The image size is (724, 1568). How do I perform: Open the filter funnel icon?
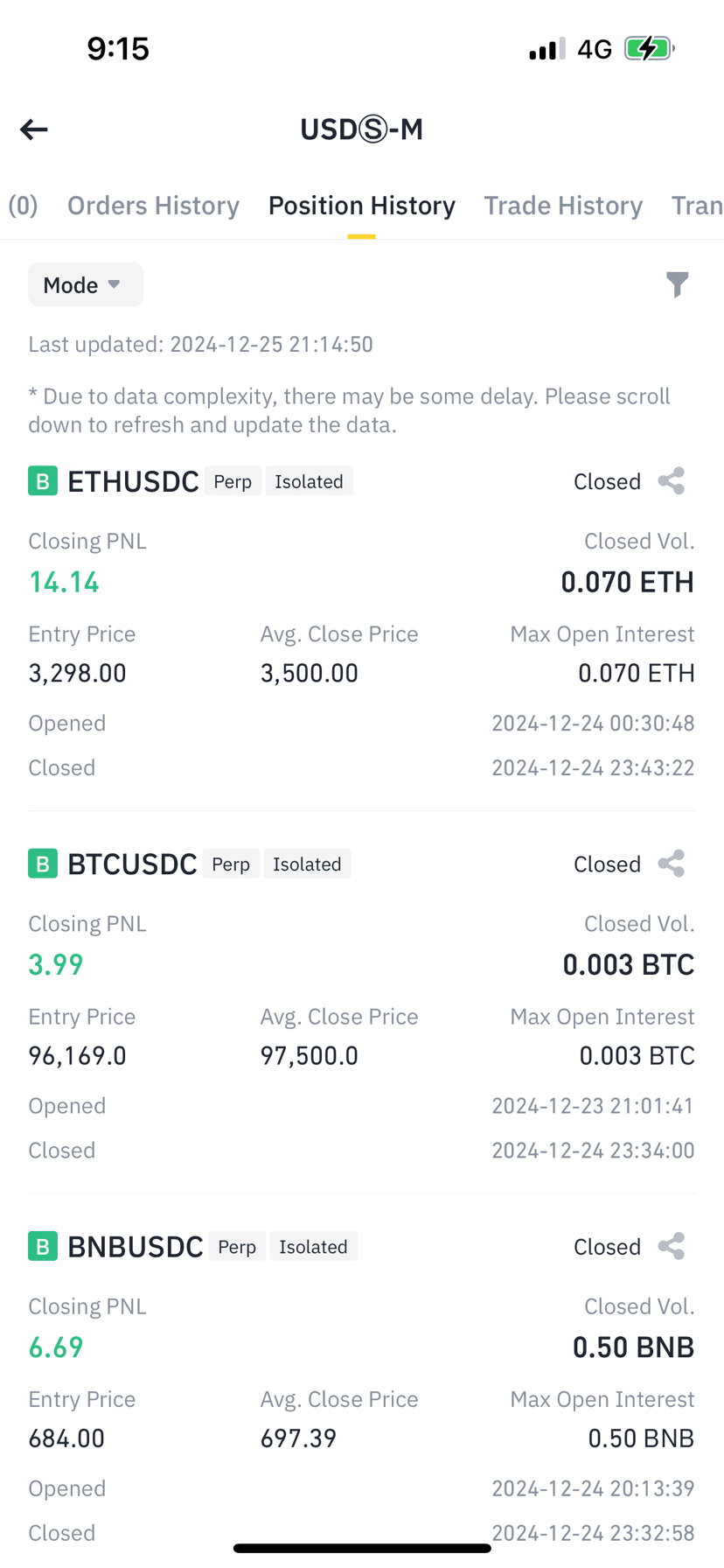click(x=677, y=284)
